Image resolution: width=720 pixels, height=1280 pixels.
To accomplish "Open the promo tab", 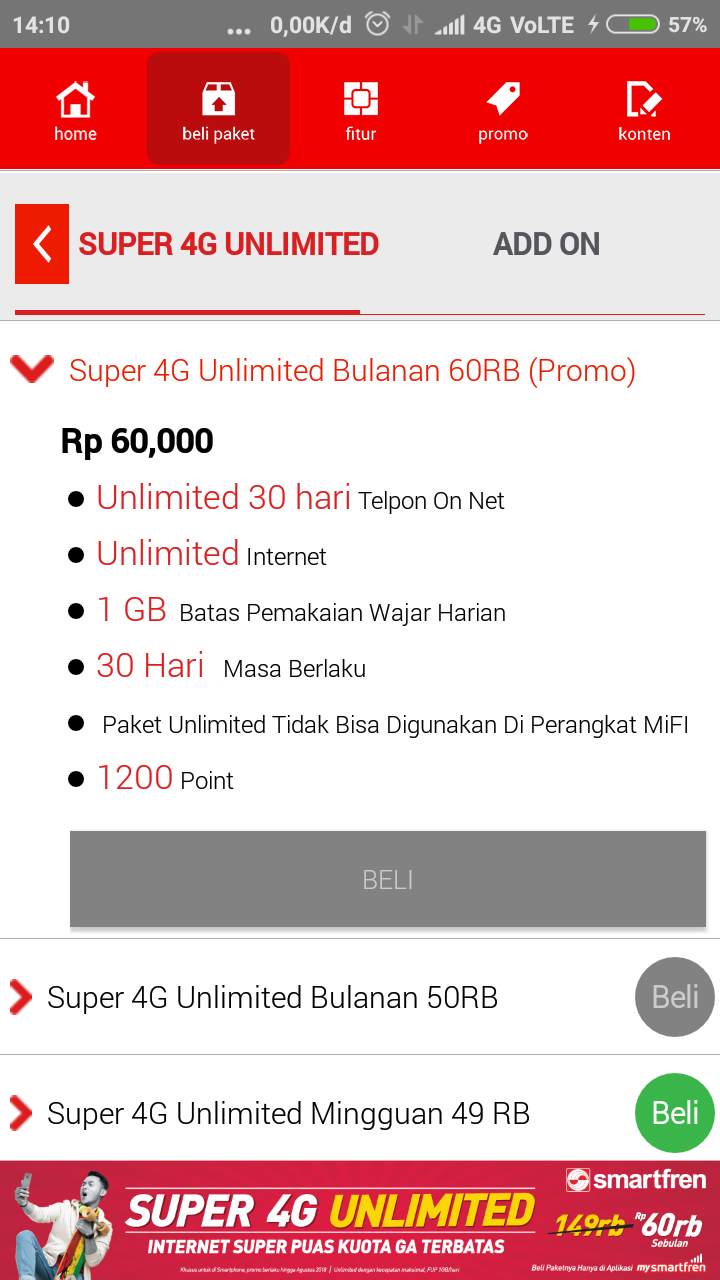I will 503,110.
